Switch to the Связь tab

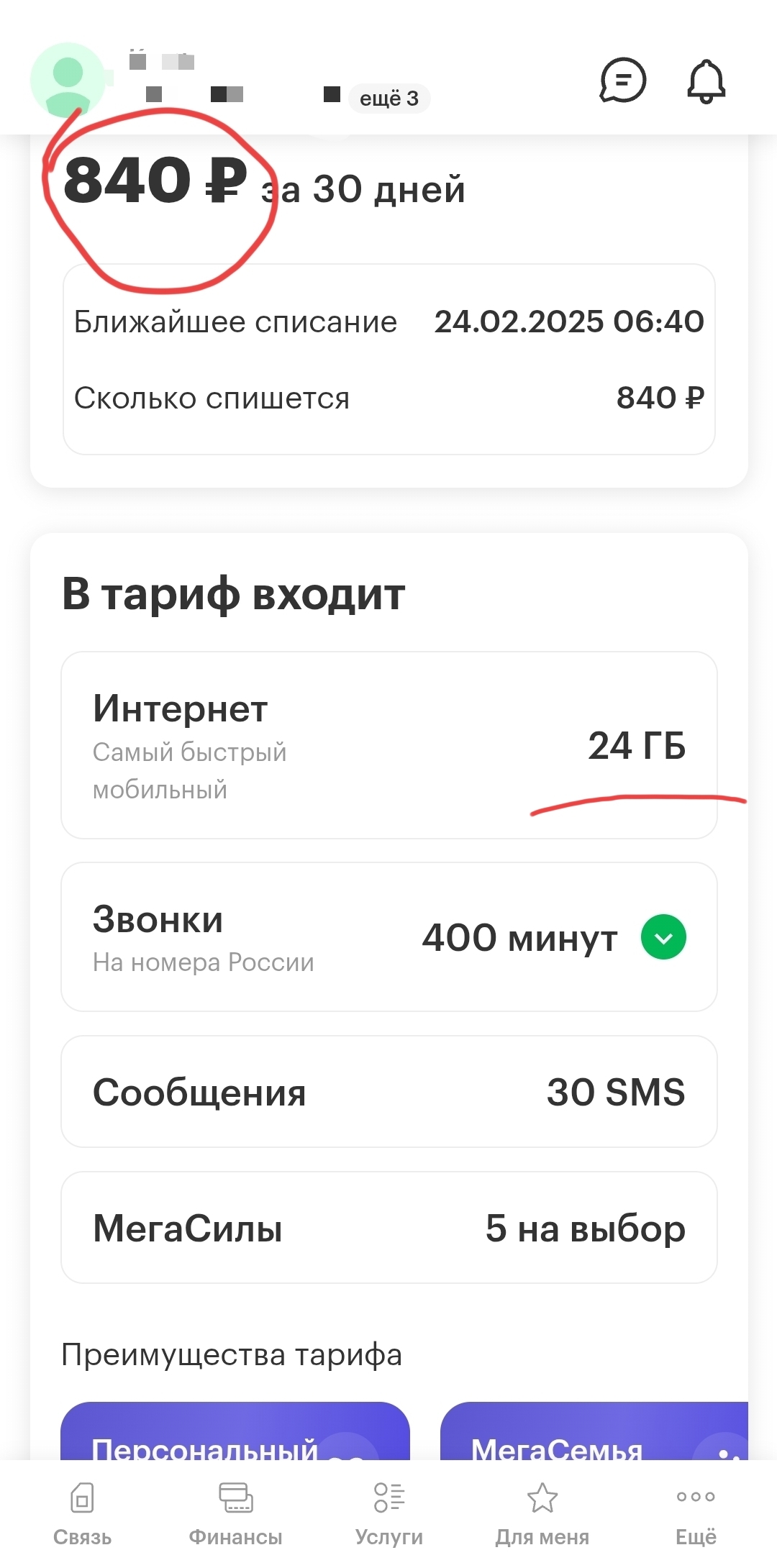tap(82, 1514)
